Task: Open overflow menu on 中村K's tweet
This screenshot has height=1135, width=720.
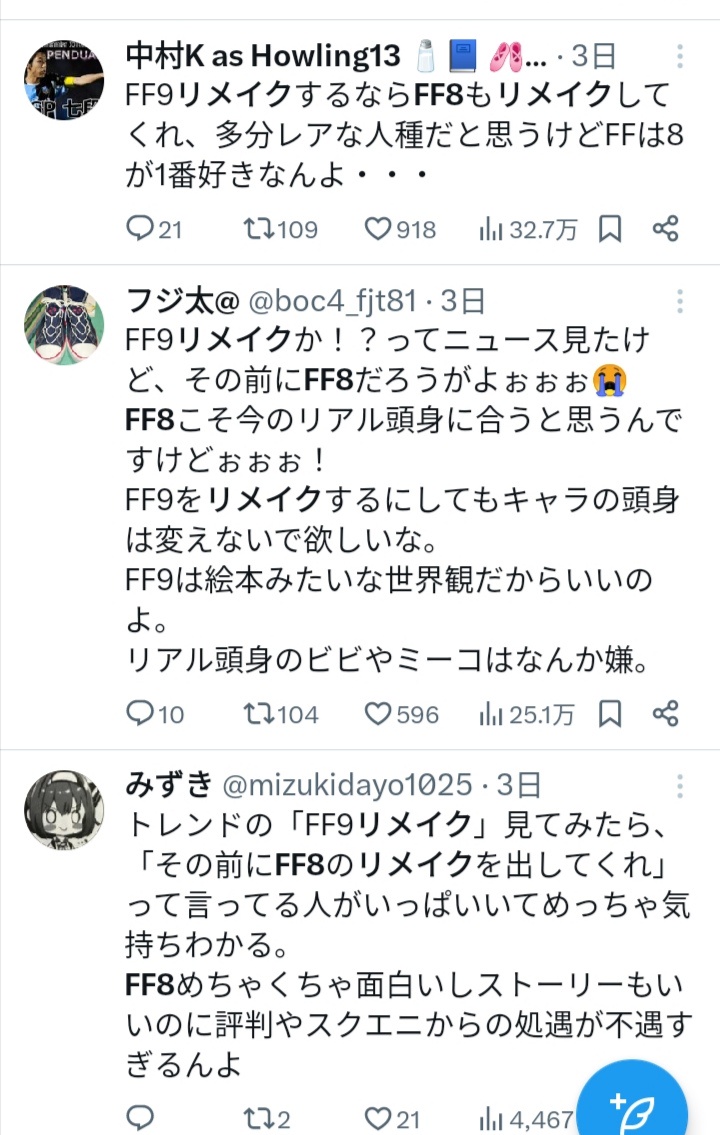Action: point(680,56)
